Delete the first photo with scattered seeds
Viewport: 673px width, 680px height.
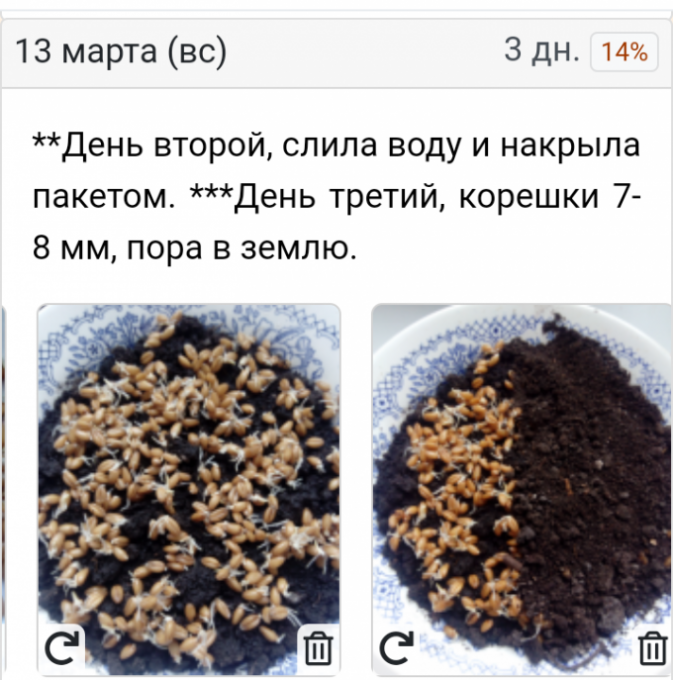click(316, 650)
